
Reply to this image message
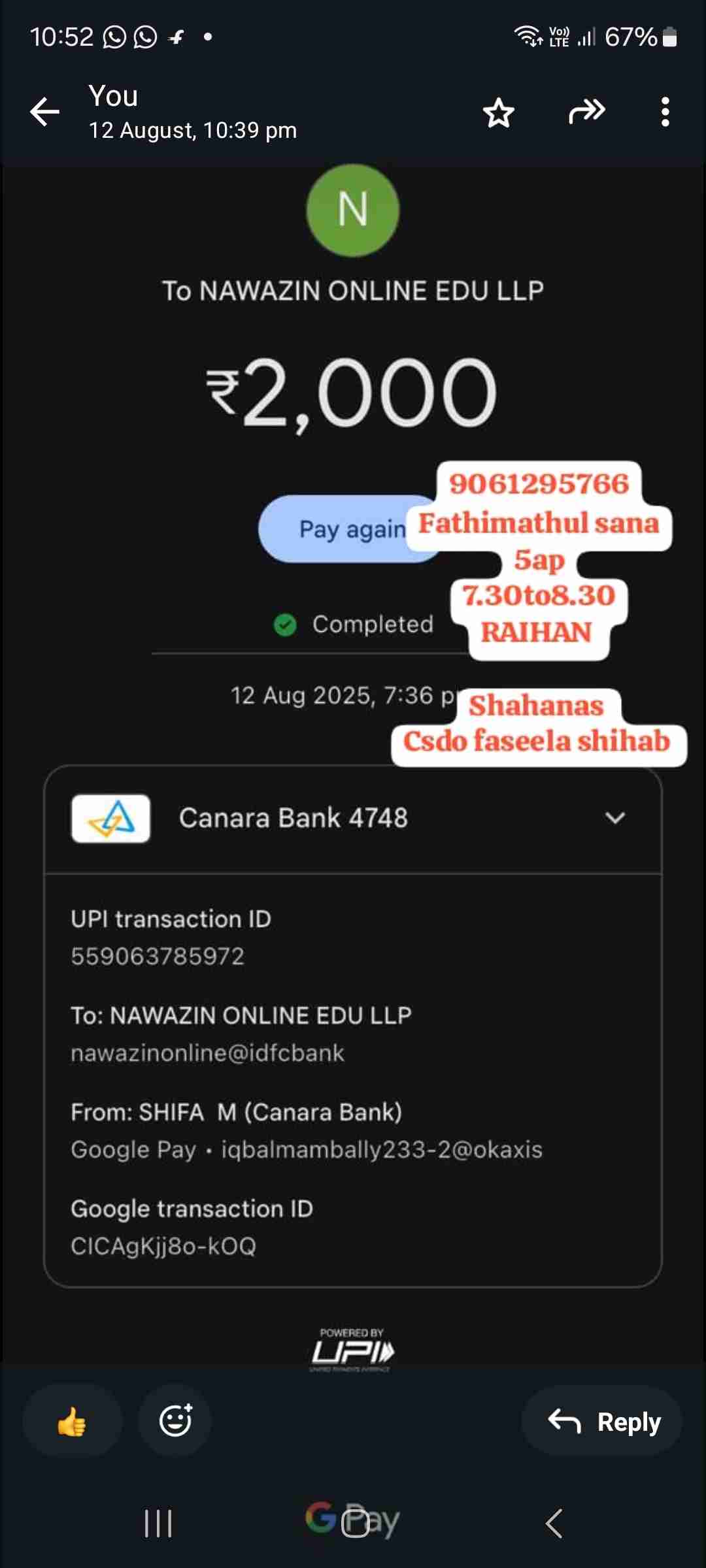pyautogui.click(x=602, y=1421)
